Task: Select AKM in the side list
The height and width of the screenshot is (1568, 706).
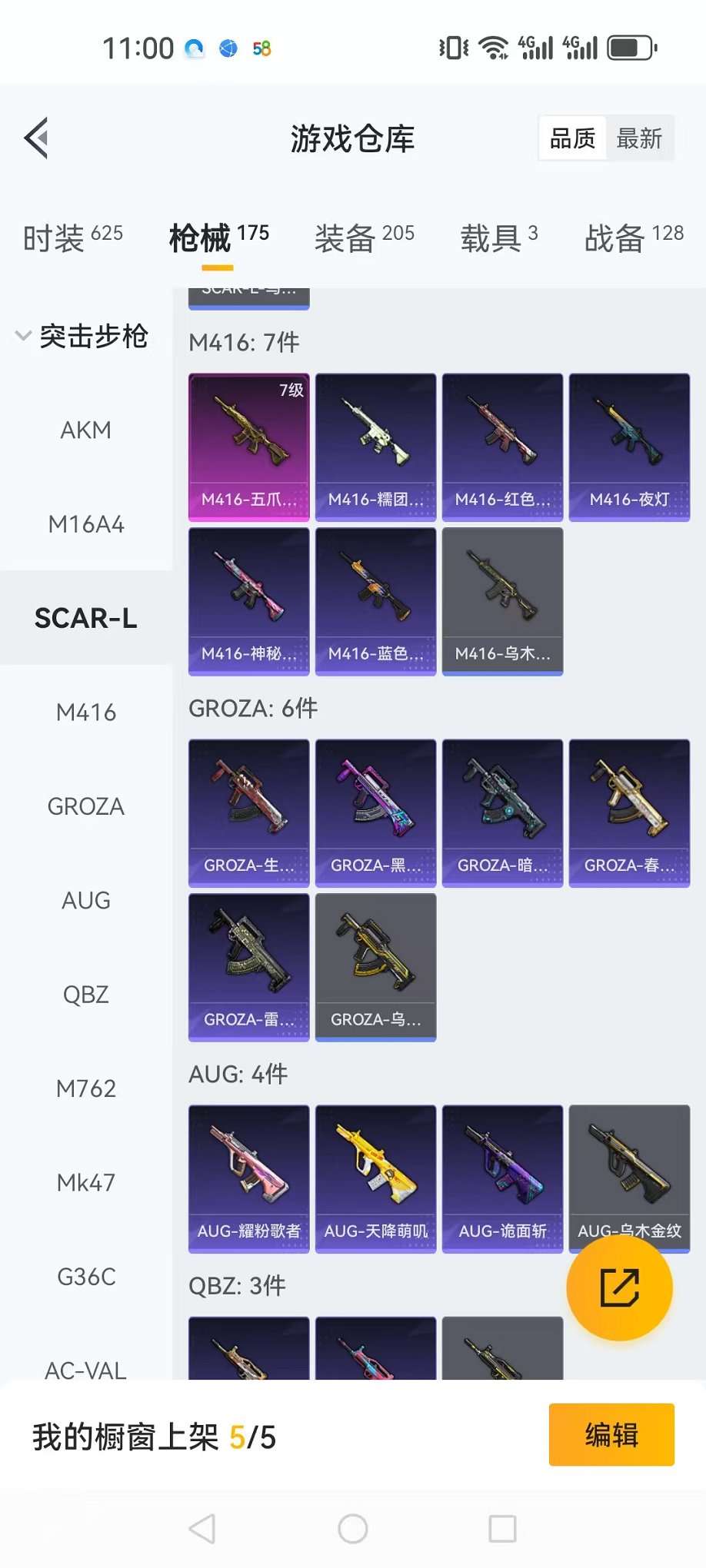Action: (86, 430)
